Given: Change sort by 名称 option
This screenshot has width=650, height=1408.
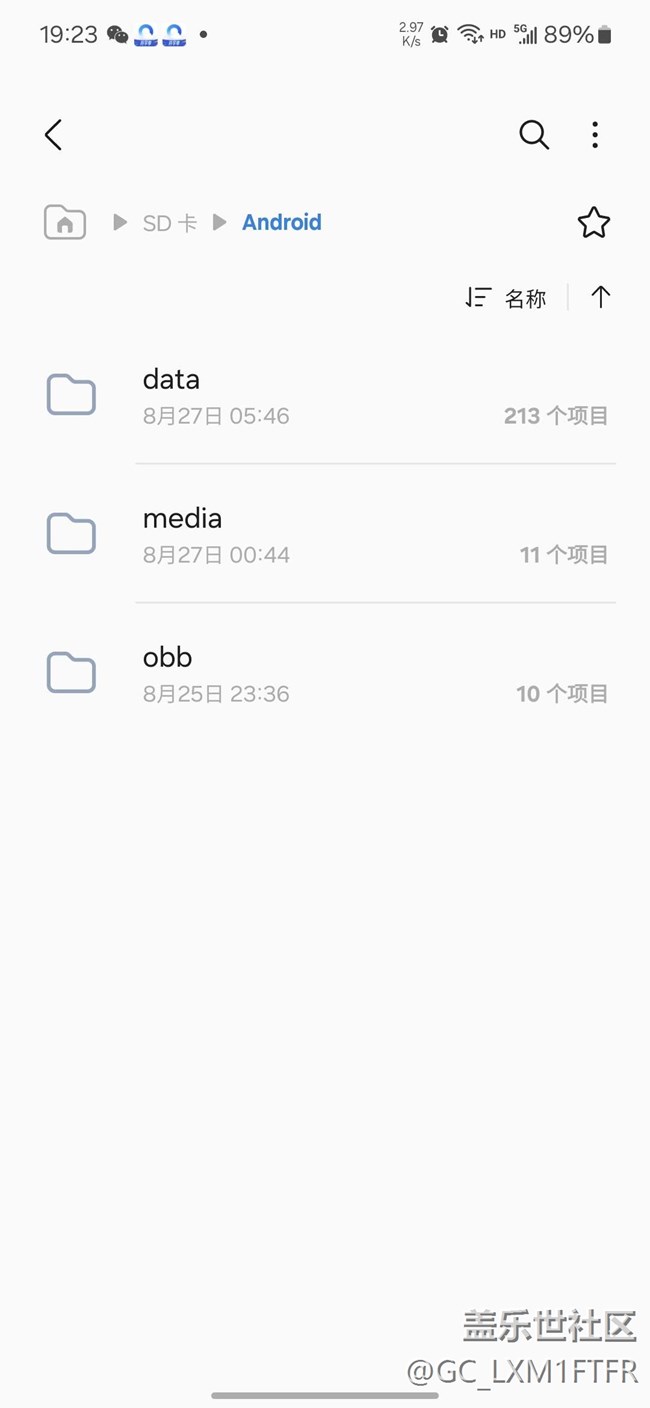Looking at the screenshot, I should click(x=507, y=298).
